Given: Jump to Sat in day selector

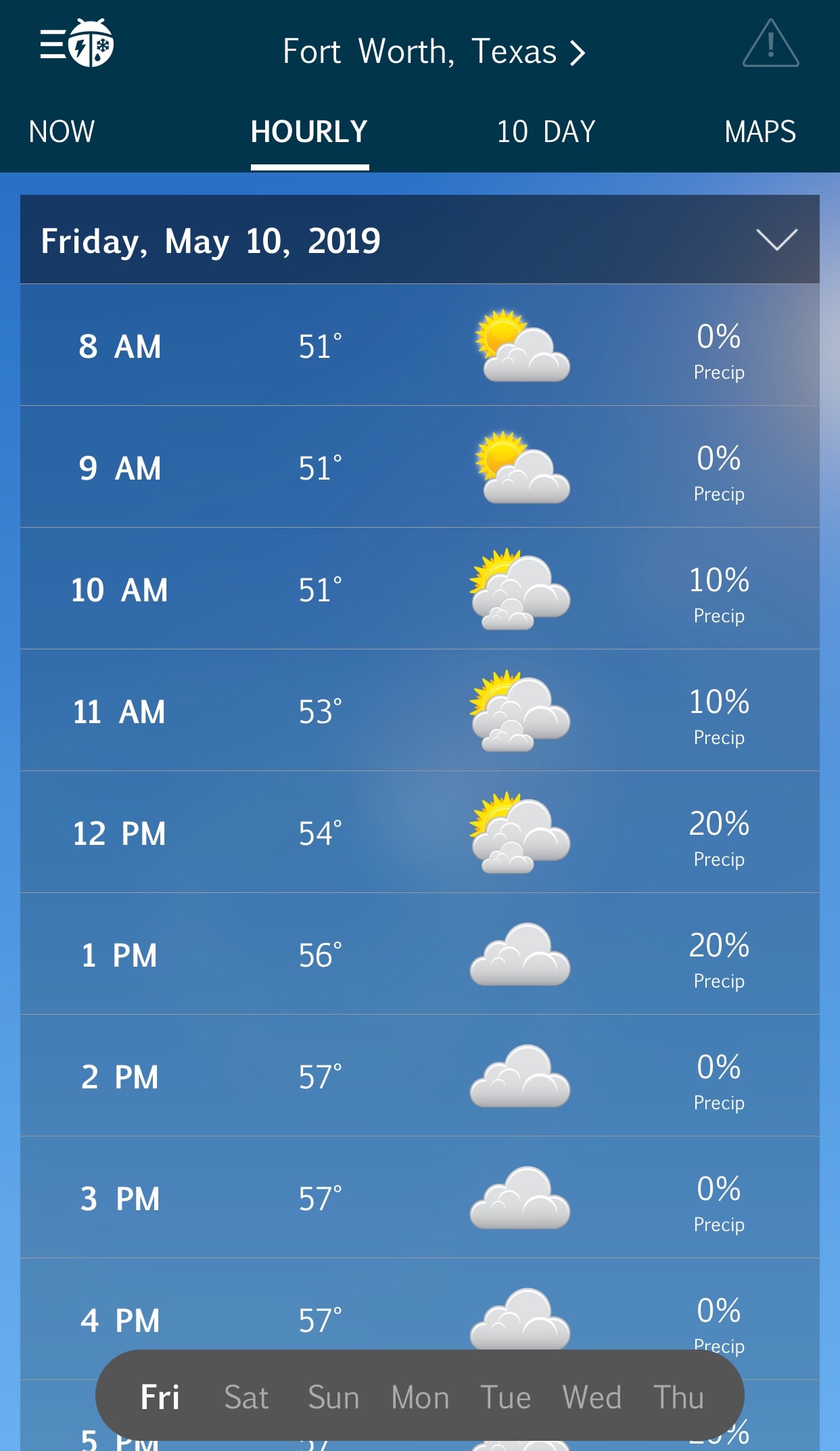Looking at the screenshot, I should tap(246, 1397).
